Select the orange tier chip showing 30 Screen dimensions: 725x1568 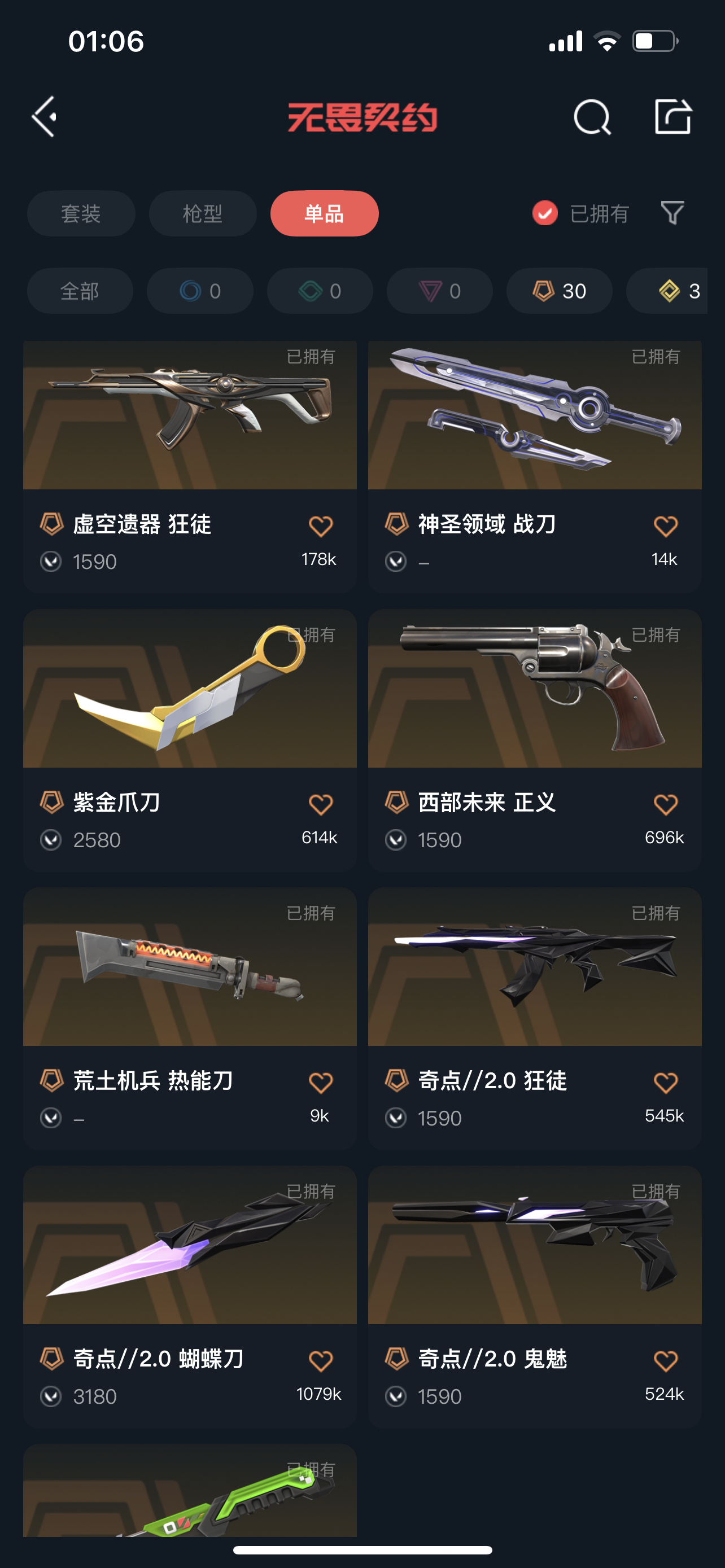[560, 291]
